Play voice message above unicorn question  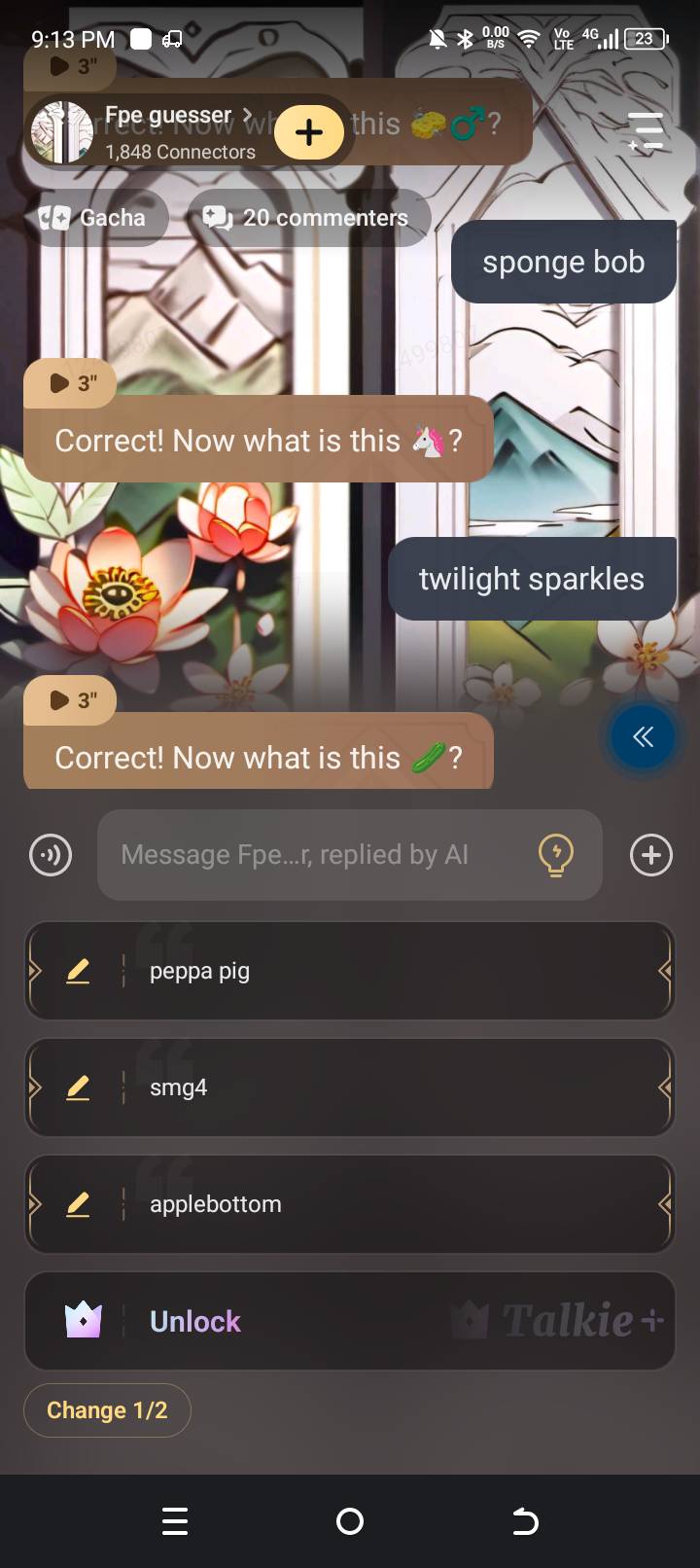coord(70,383)
